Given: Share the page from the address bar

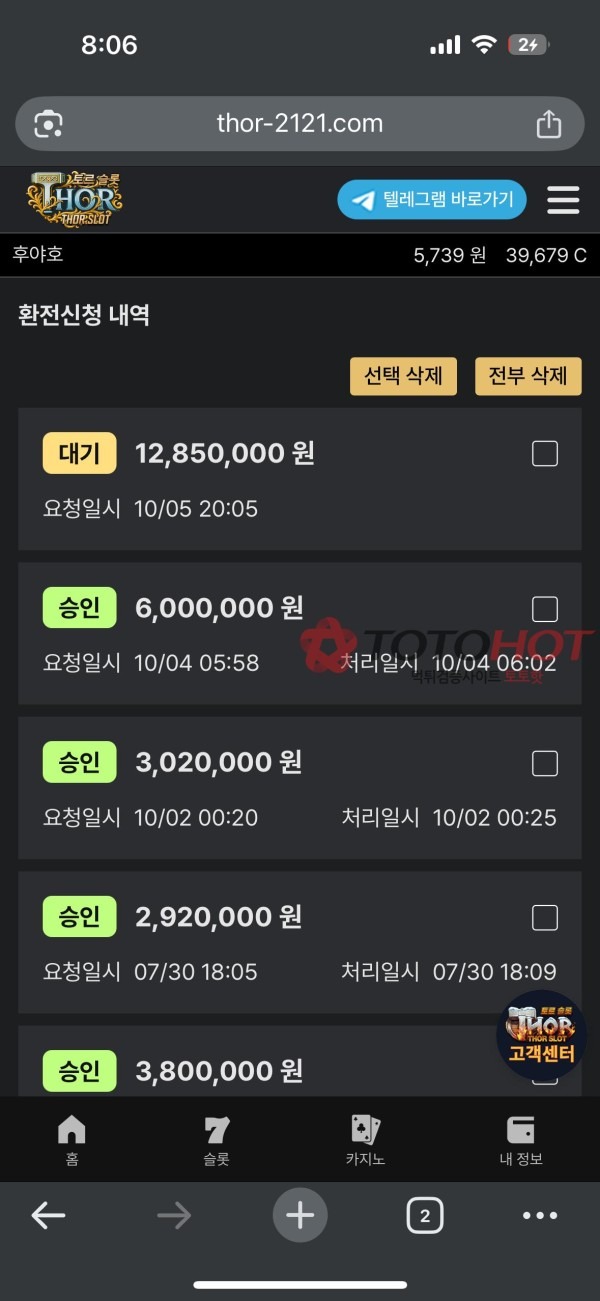Looking at the screenshot, I should click(x=548, y=124).
